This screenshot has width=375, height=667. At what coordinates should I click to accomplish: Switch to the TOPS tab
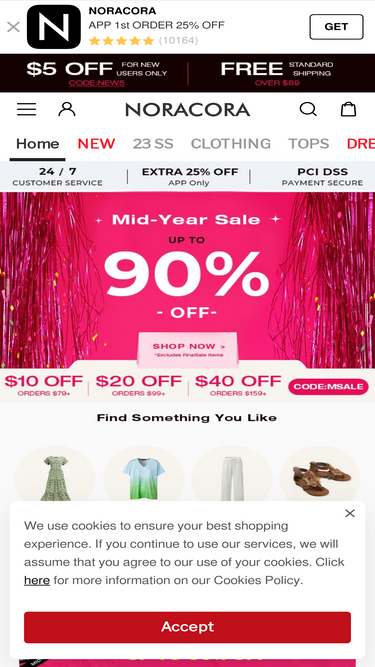[x=309, y=144]
